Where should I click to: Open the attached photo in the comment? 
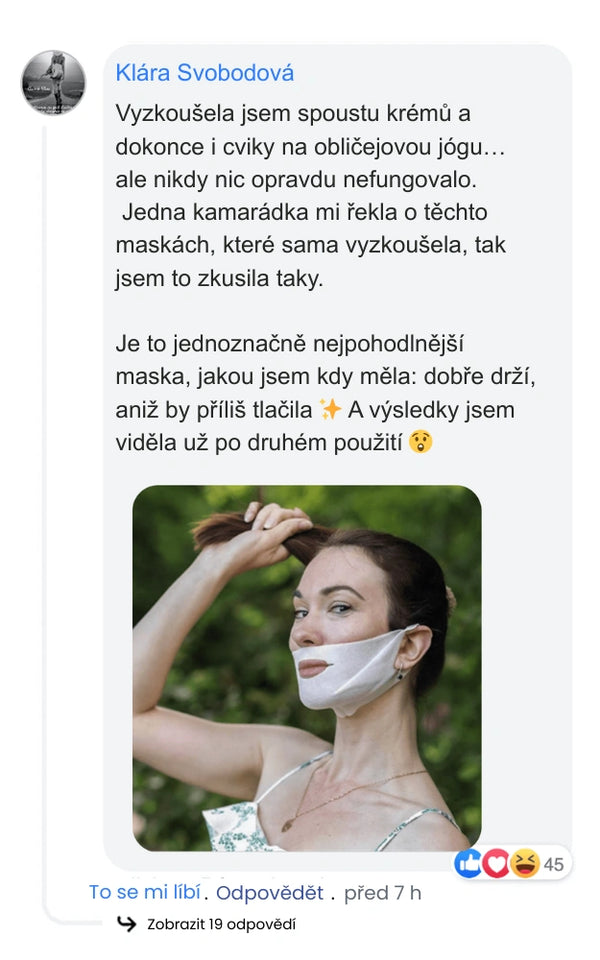pyautogui.click(x=307, y=667)
